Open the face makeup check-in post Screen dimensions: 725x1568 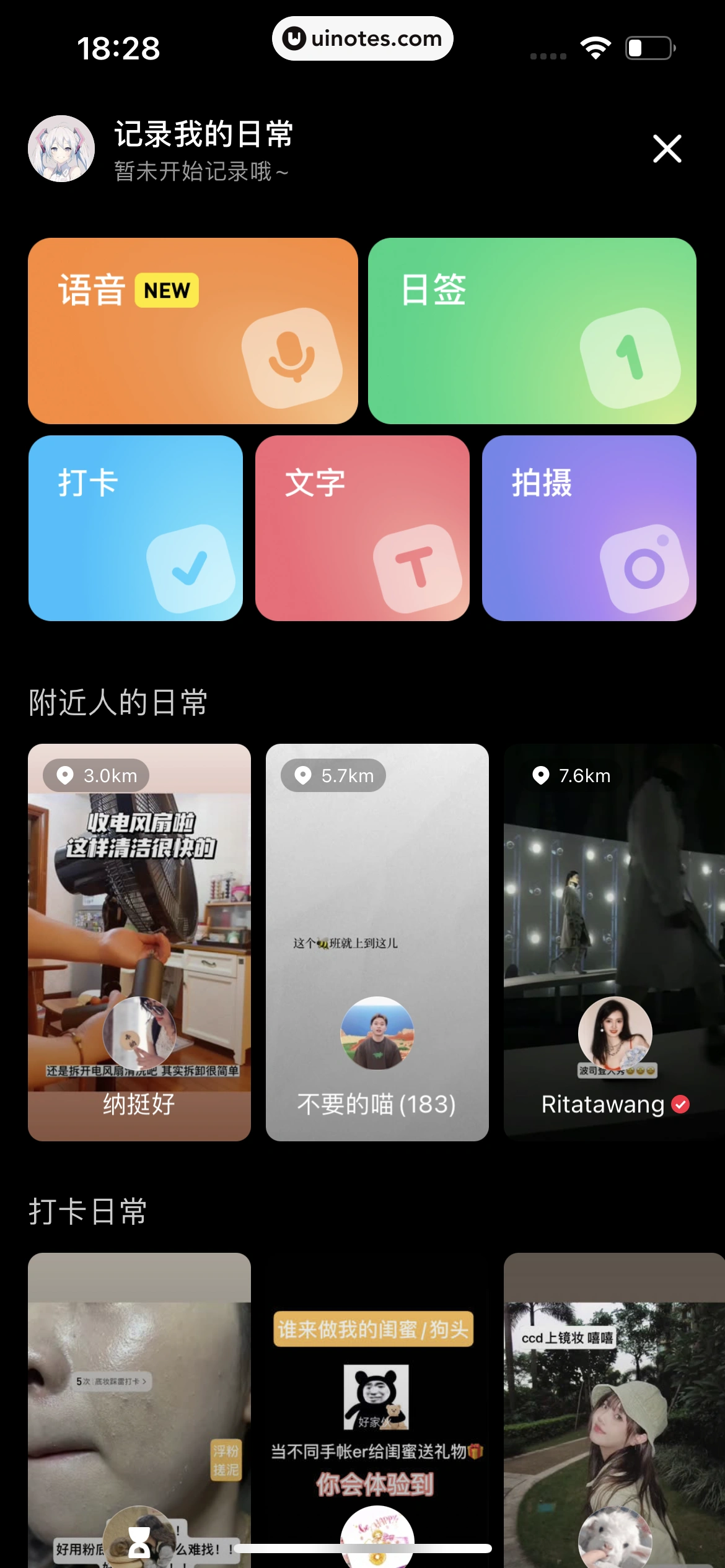(139, 1406)
